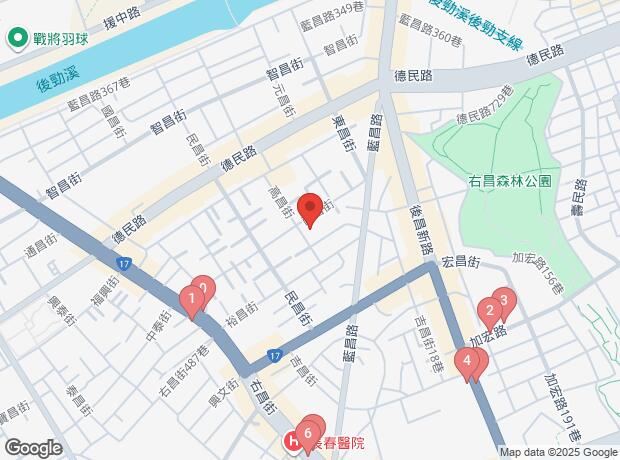The image size is (620, 460).
Task: Tap map marker number 1
Action: (x=190, y=298)
